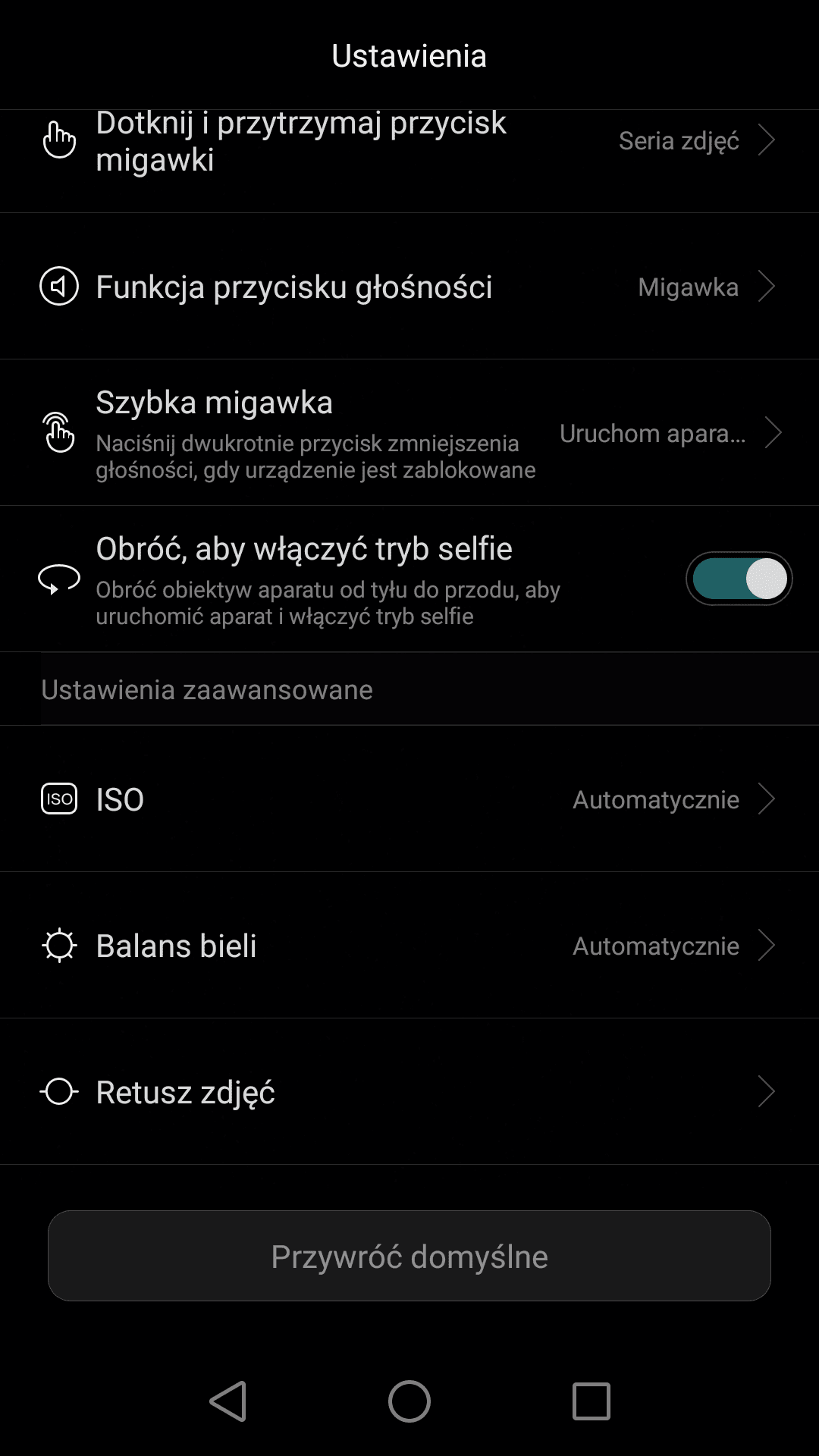The width and height of the screenshot is (819, 1456).
Task: Toggle Obróć, aby włączyć tryb selfie switch
Action: pos(739,579)
